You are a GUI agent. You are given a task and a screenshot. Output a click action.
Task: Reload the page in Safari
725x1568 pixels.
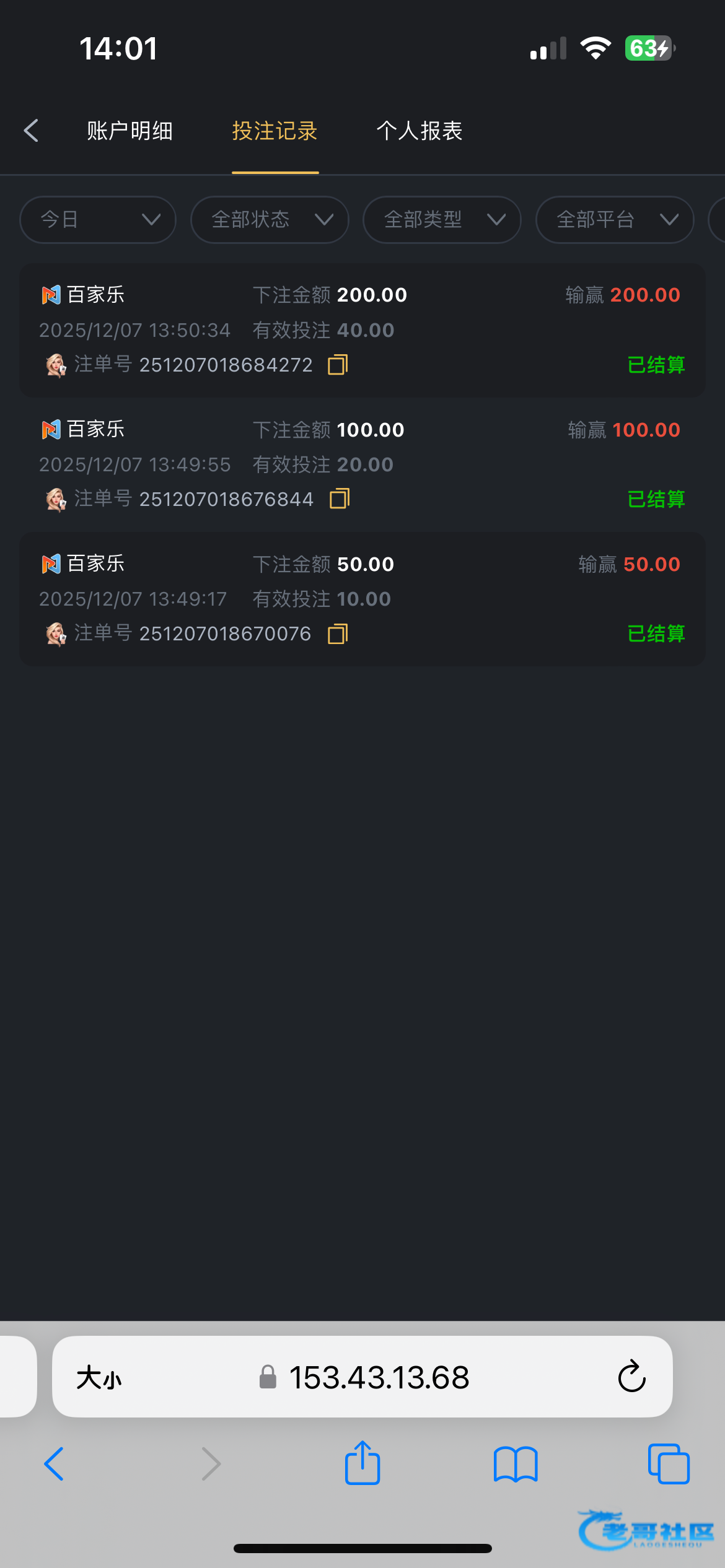[631, 1377]
